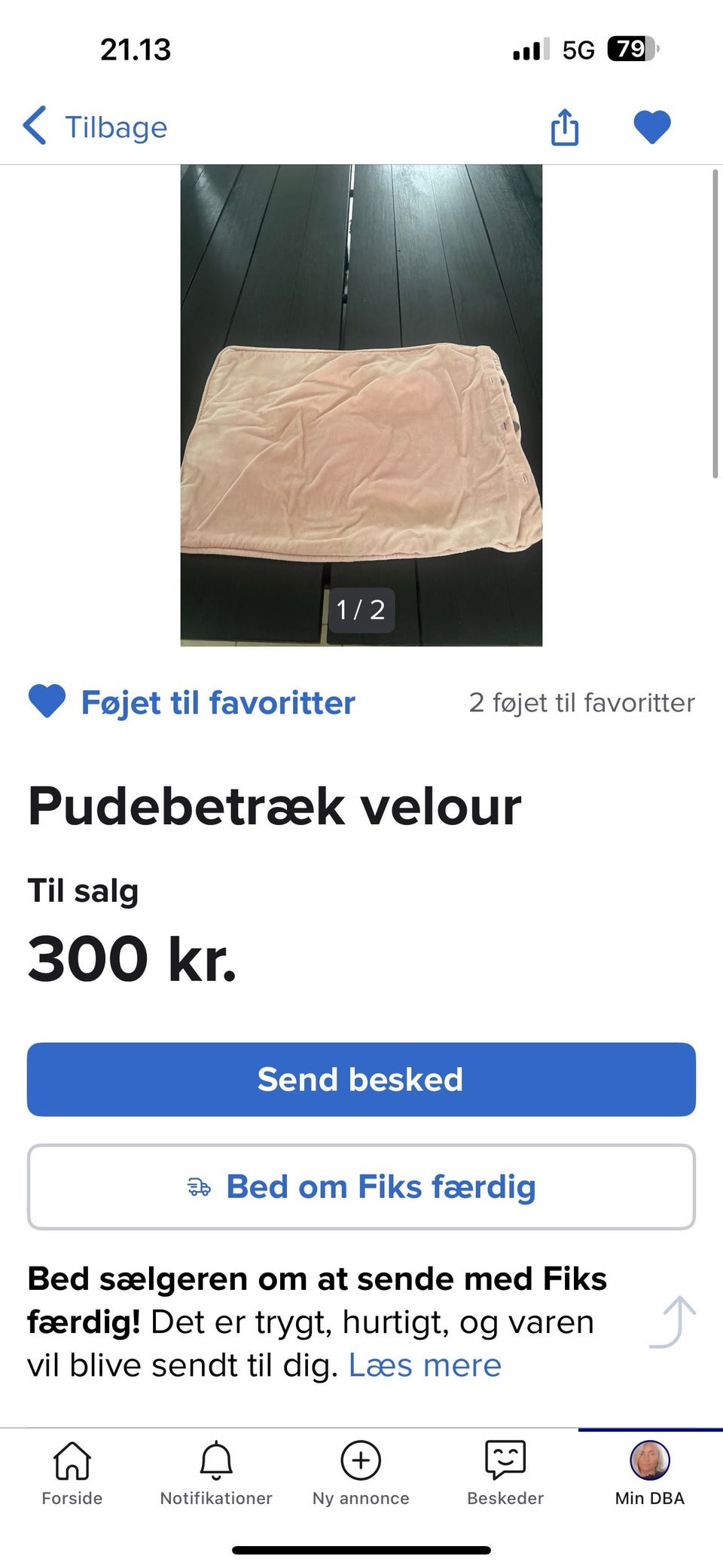Toggle Føjet til favoritter
The image size is (723, 1568).
(192, 702)
